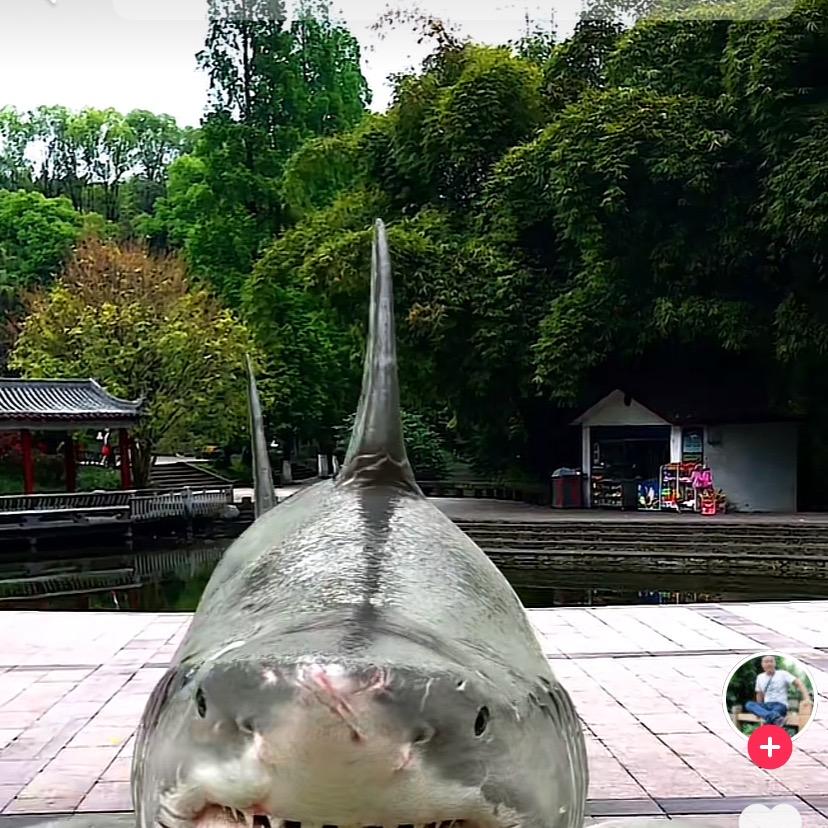This screenshot has height=828, width=828.
Task: Open the search box in the top bar
Action: coord(450,8)
